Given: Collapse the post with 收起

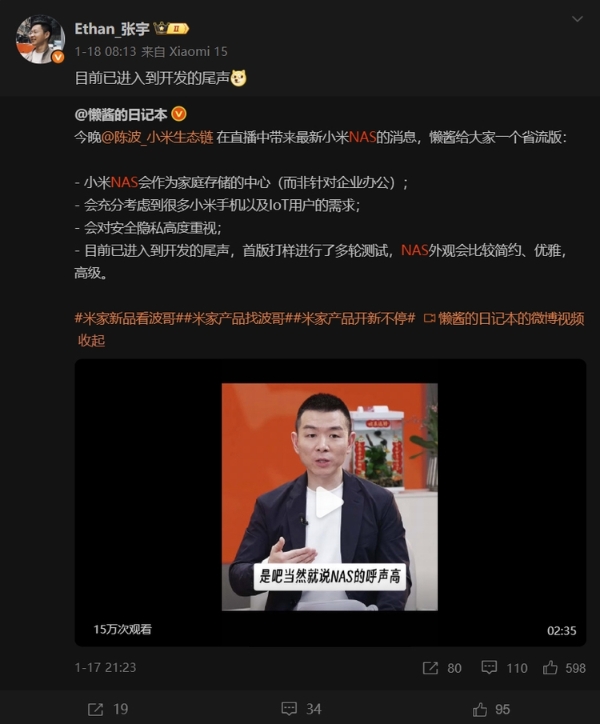Looking at the screenshot, I should click(91, 340).
